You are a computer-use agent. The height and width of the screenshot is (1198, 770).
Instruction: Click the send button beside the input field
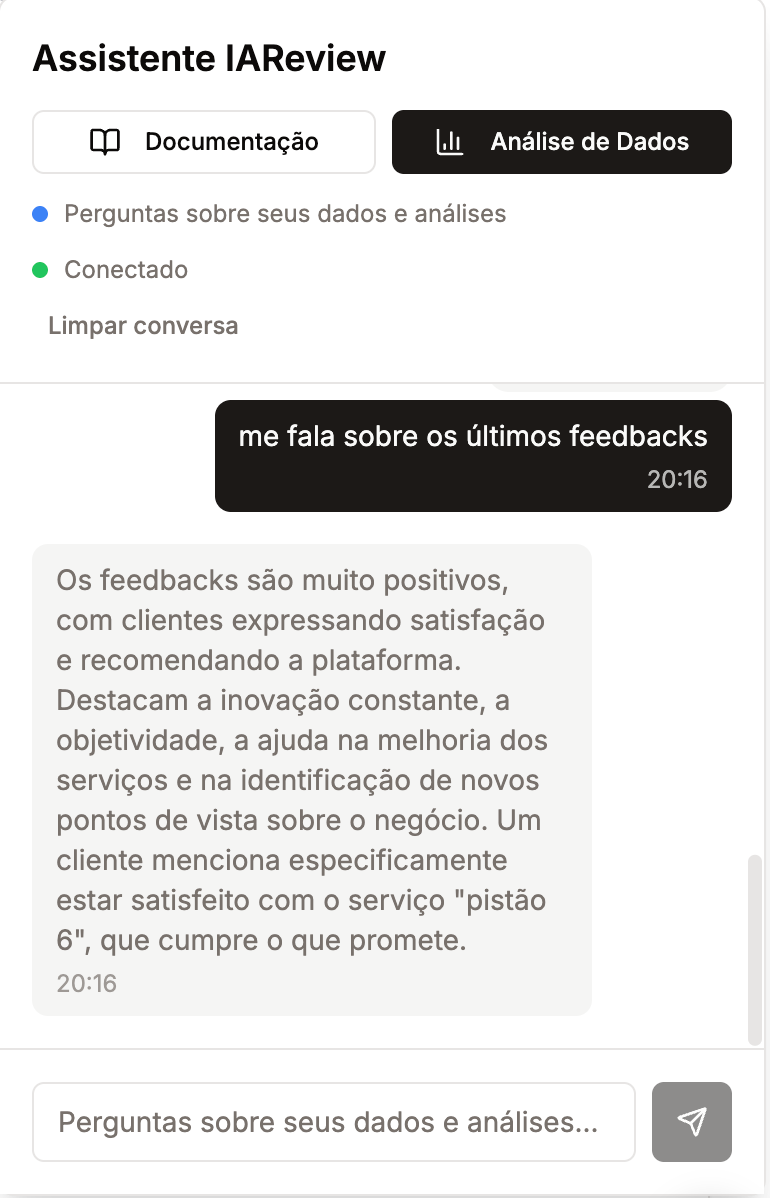[692, 1122]
